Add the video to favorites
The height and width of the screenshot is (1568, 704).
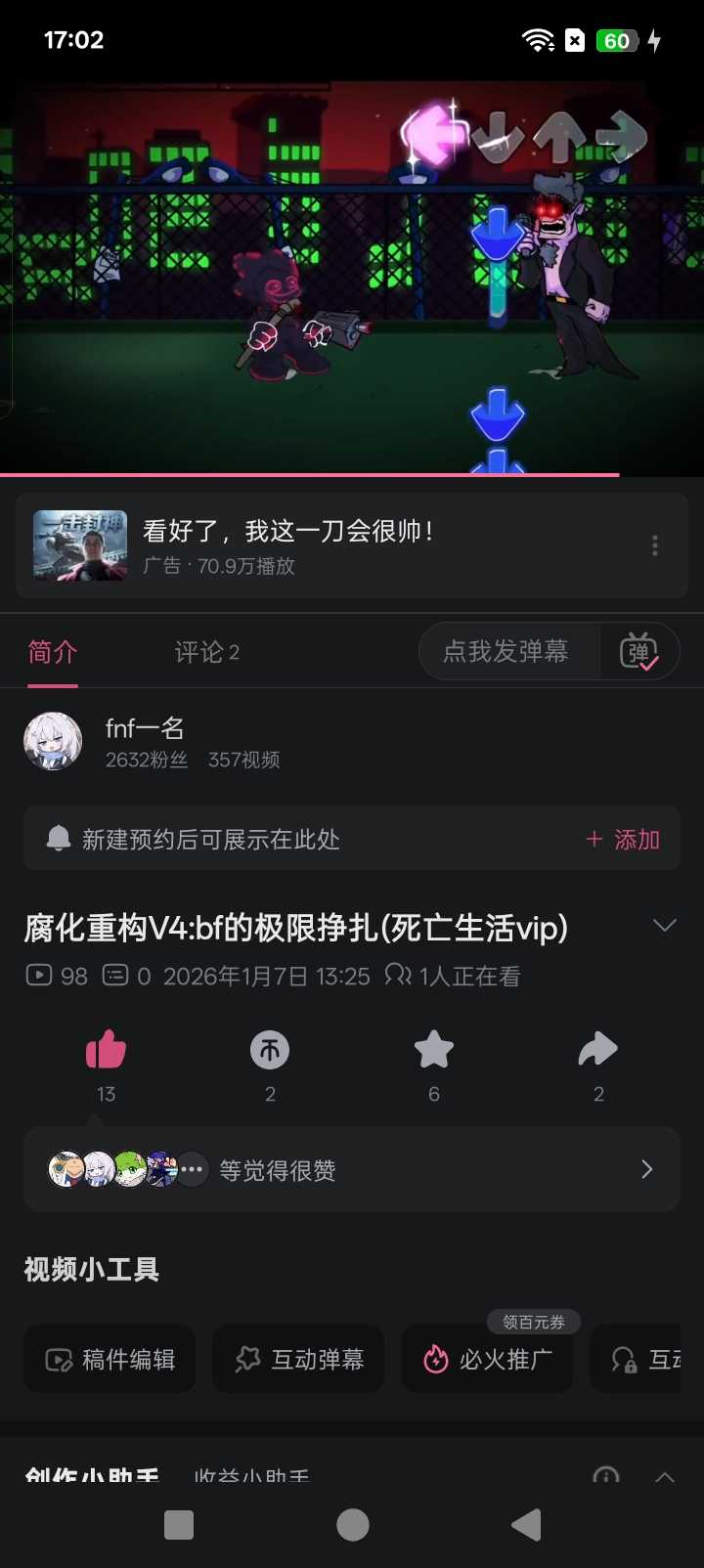coord(434,1052)
